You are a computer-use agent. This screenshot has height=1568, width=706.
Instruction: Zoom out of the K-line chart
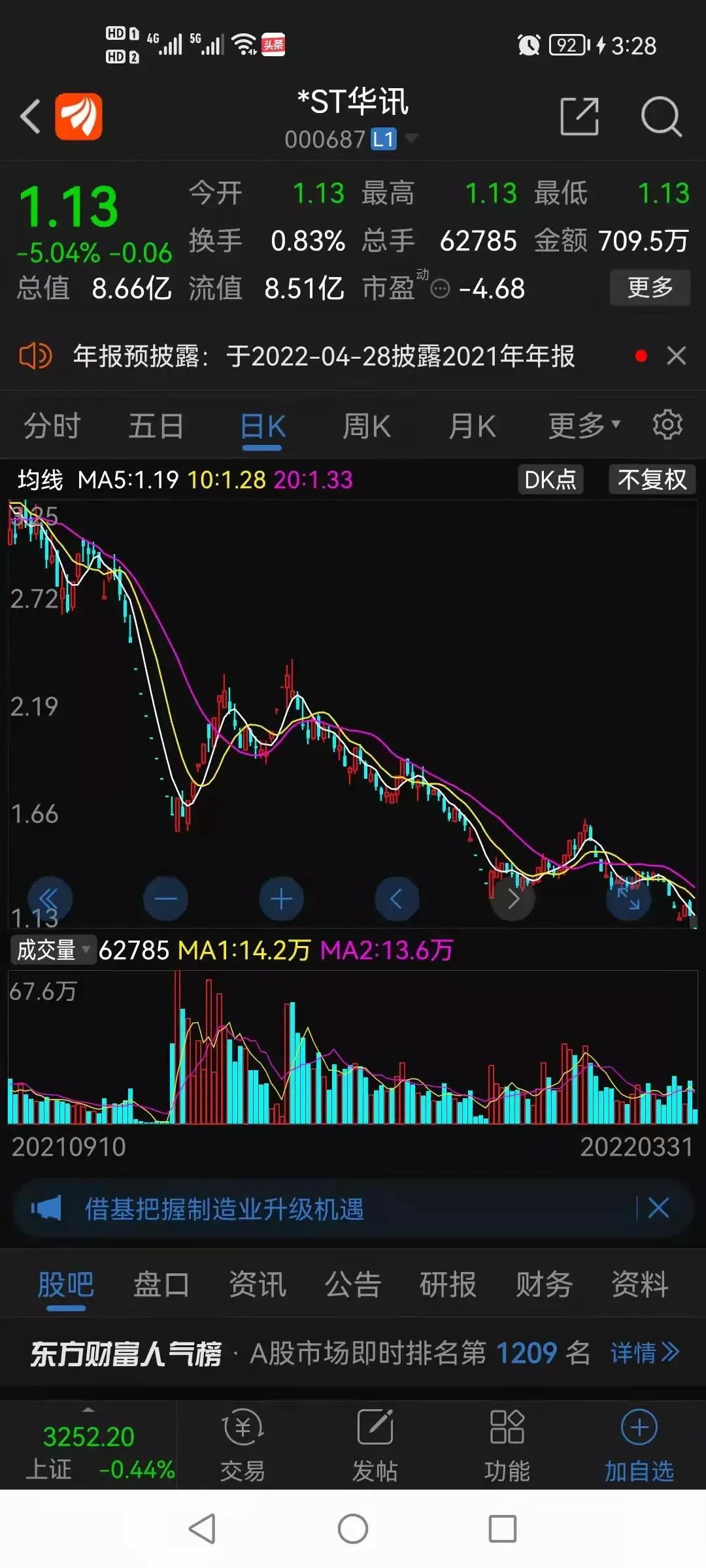coord(165,898)
